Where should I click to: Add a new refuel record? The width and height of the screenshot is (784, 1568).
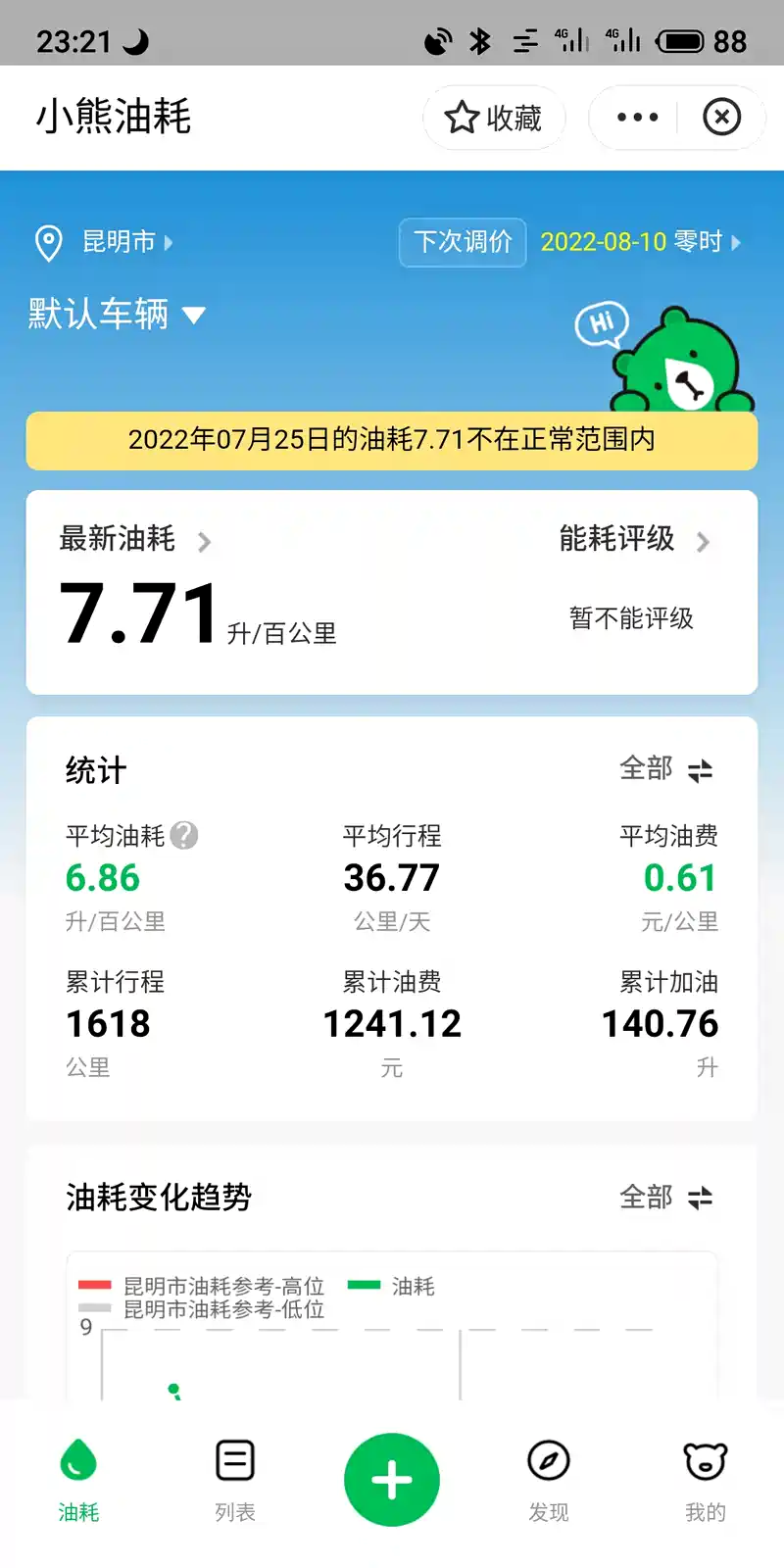[392, 1480]
